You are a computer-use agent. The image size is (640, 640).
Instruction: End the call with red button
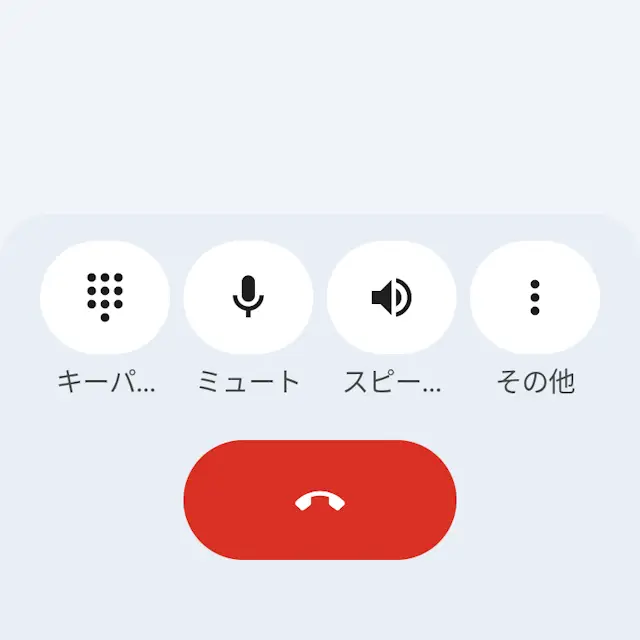tap(320, 500)
